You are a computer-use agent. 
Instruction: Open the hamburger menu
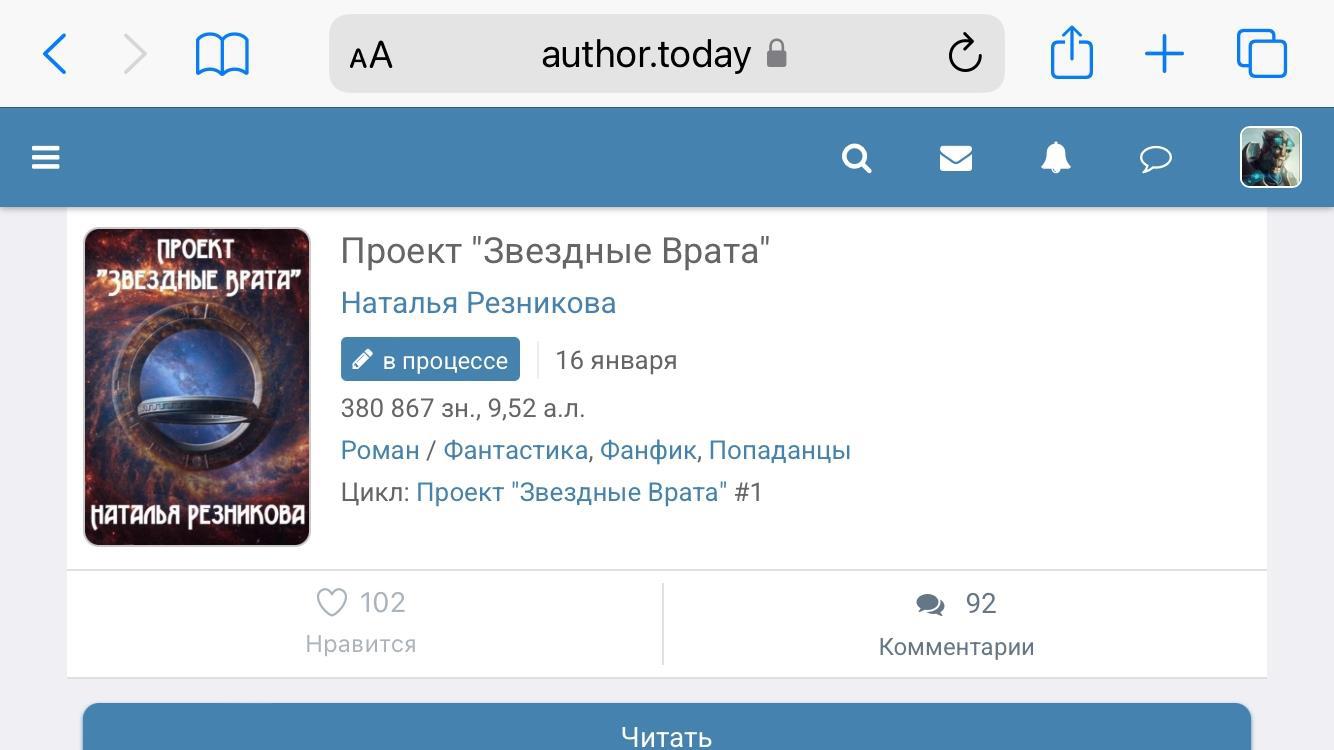point(46,158)
